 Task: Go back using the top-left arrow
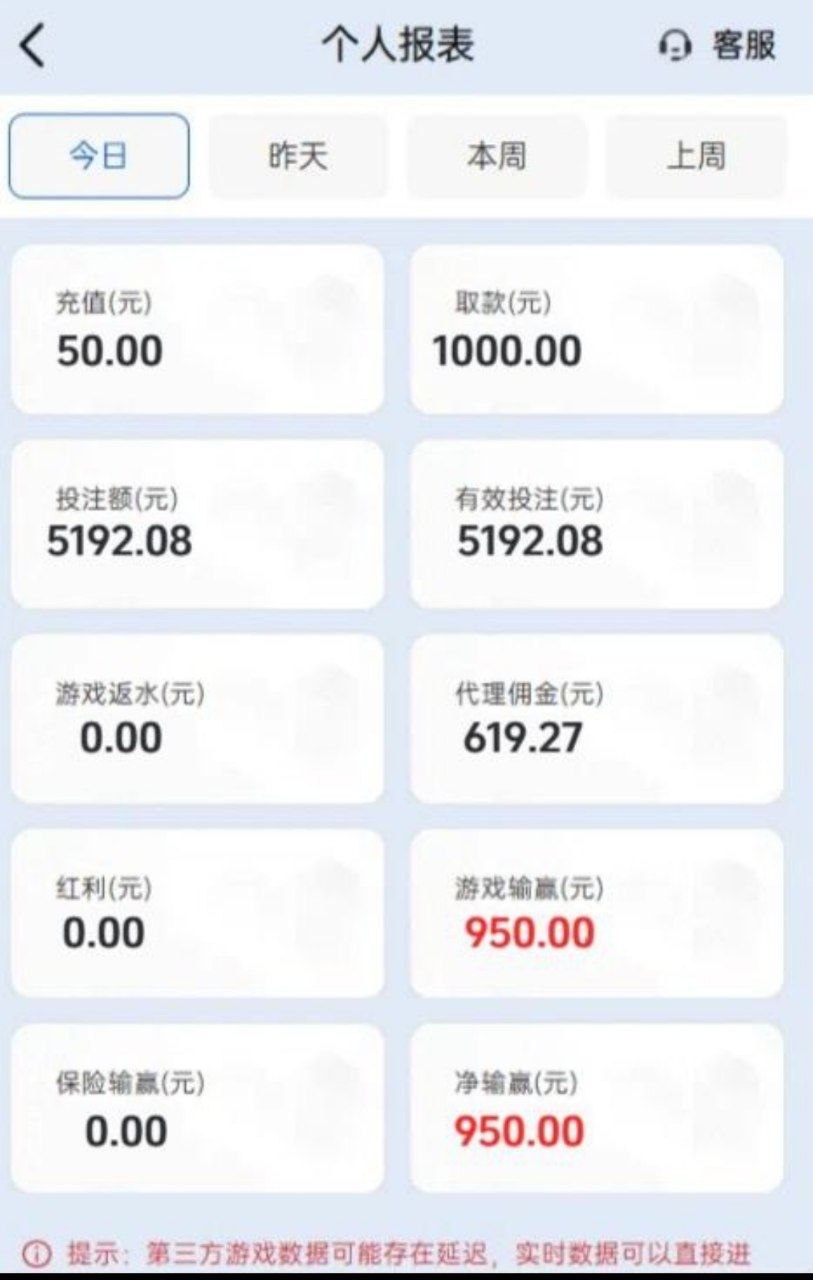tap(34, 46)
